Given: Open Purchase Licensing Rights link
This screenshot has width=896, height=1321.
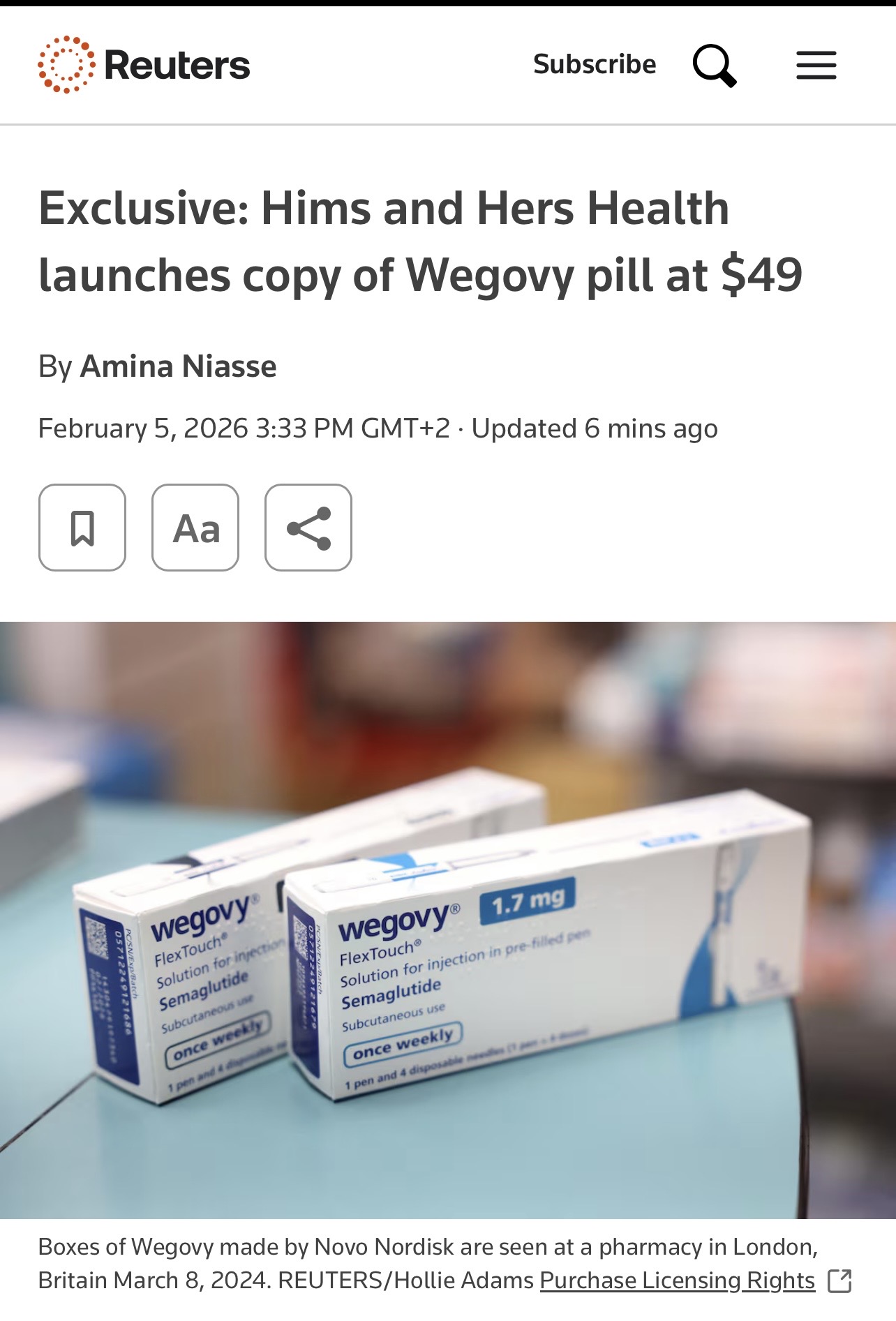Looking at the screenshot, I should pyautogui.click(x=678, y=1281).
